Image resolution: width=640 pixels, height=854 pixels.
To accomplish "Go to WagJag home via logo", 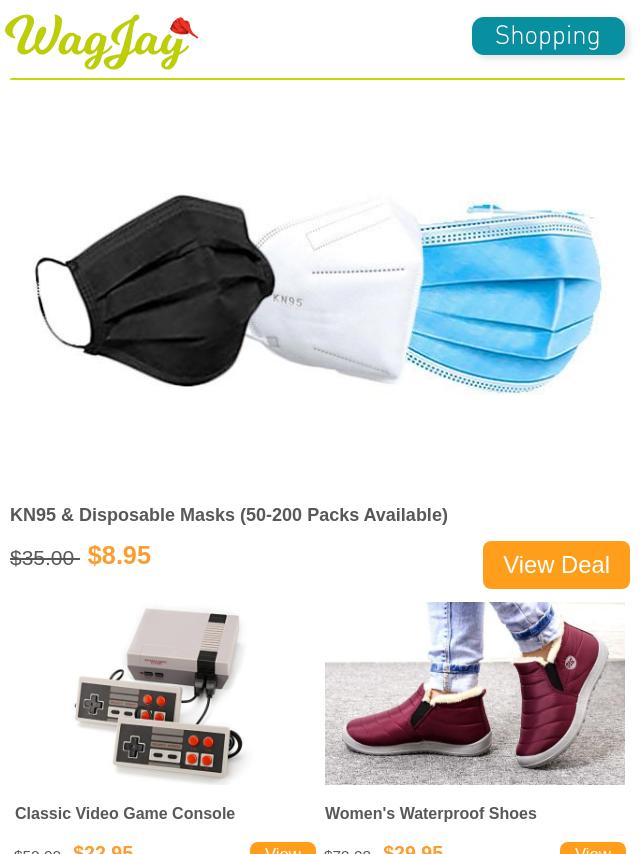I will click(101, 42).
